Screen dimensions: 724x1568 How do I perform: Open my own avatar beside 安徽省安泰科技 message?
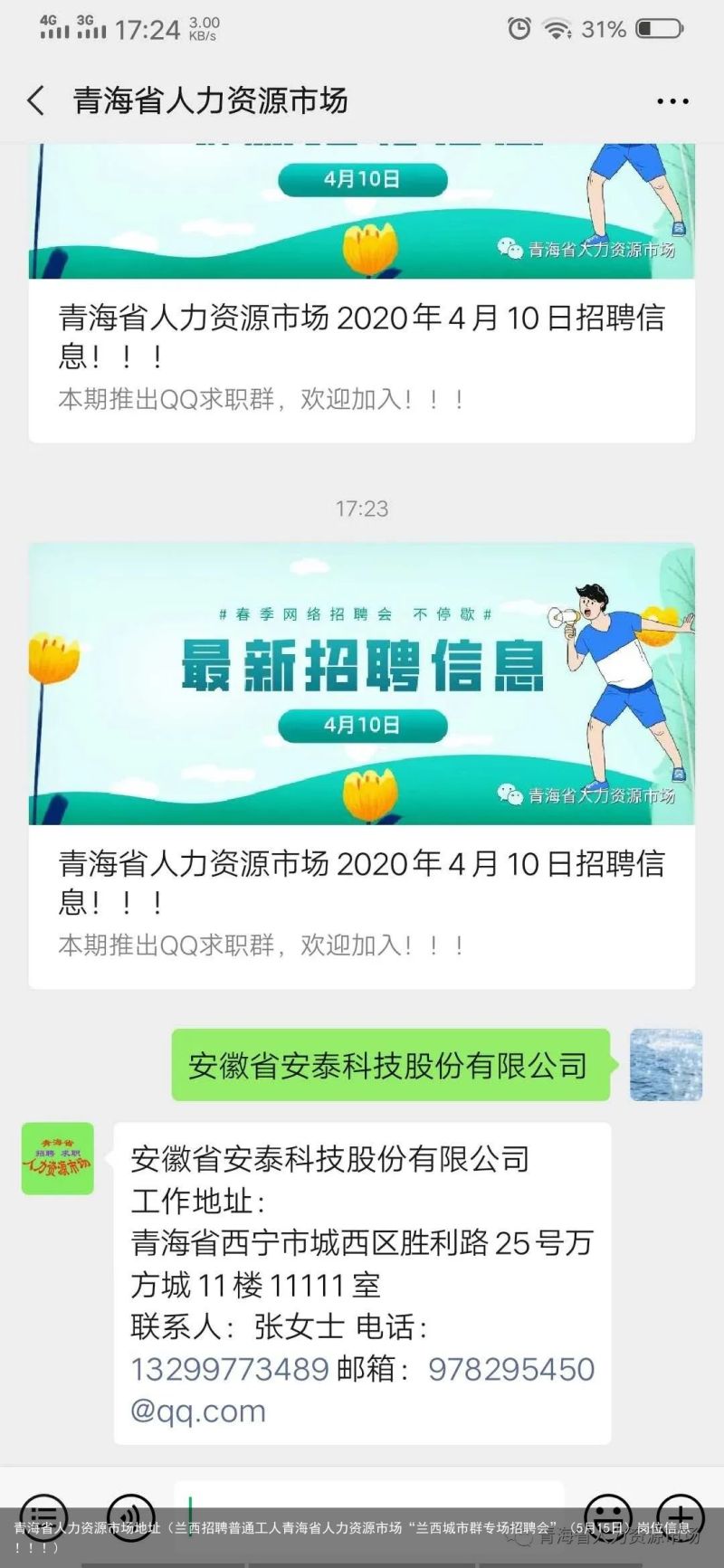pos(666,1065)
